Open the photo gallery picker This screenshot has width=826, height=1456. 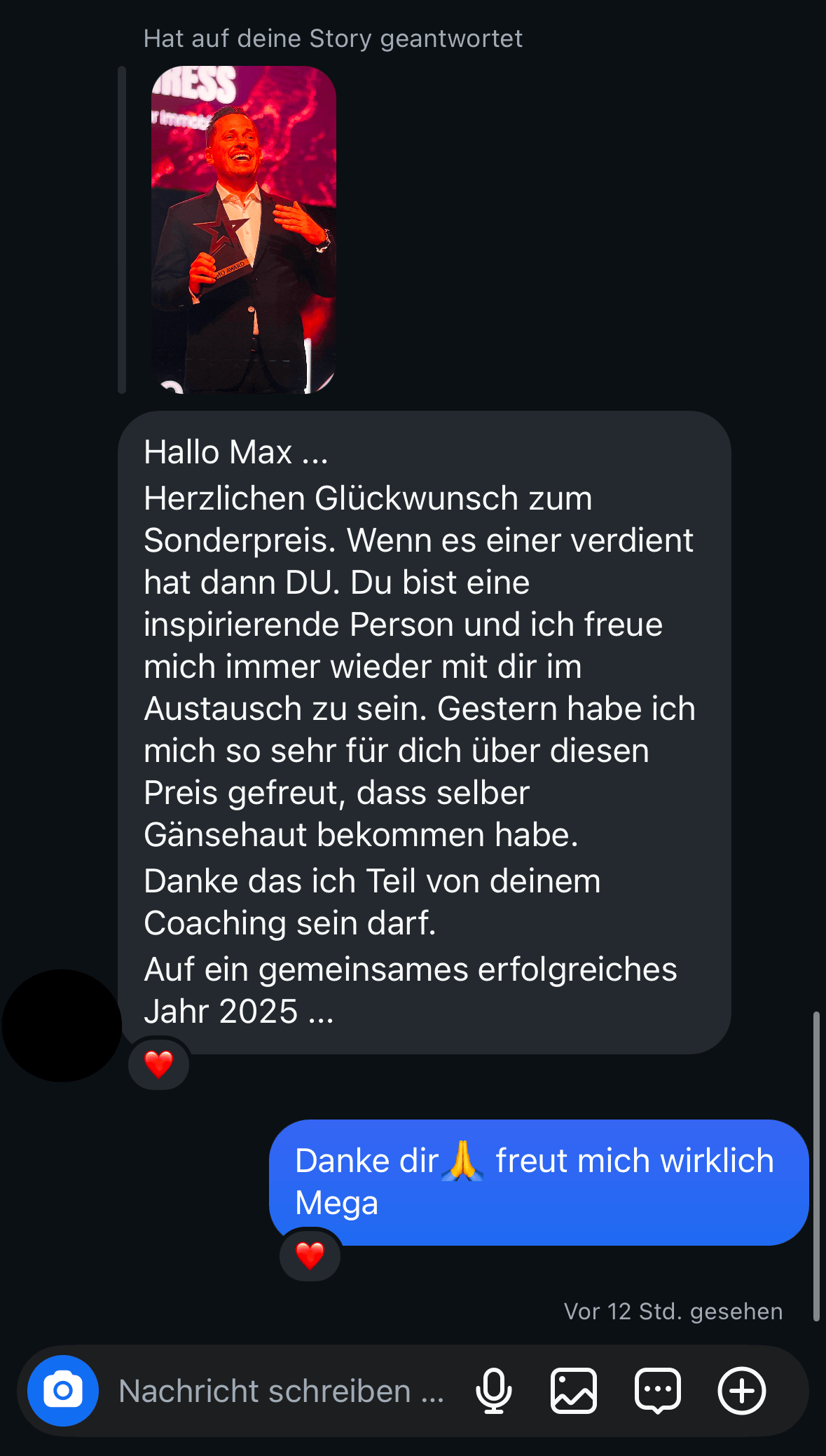coord(573,1391)
